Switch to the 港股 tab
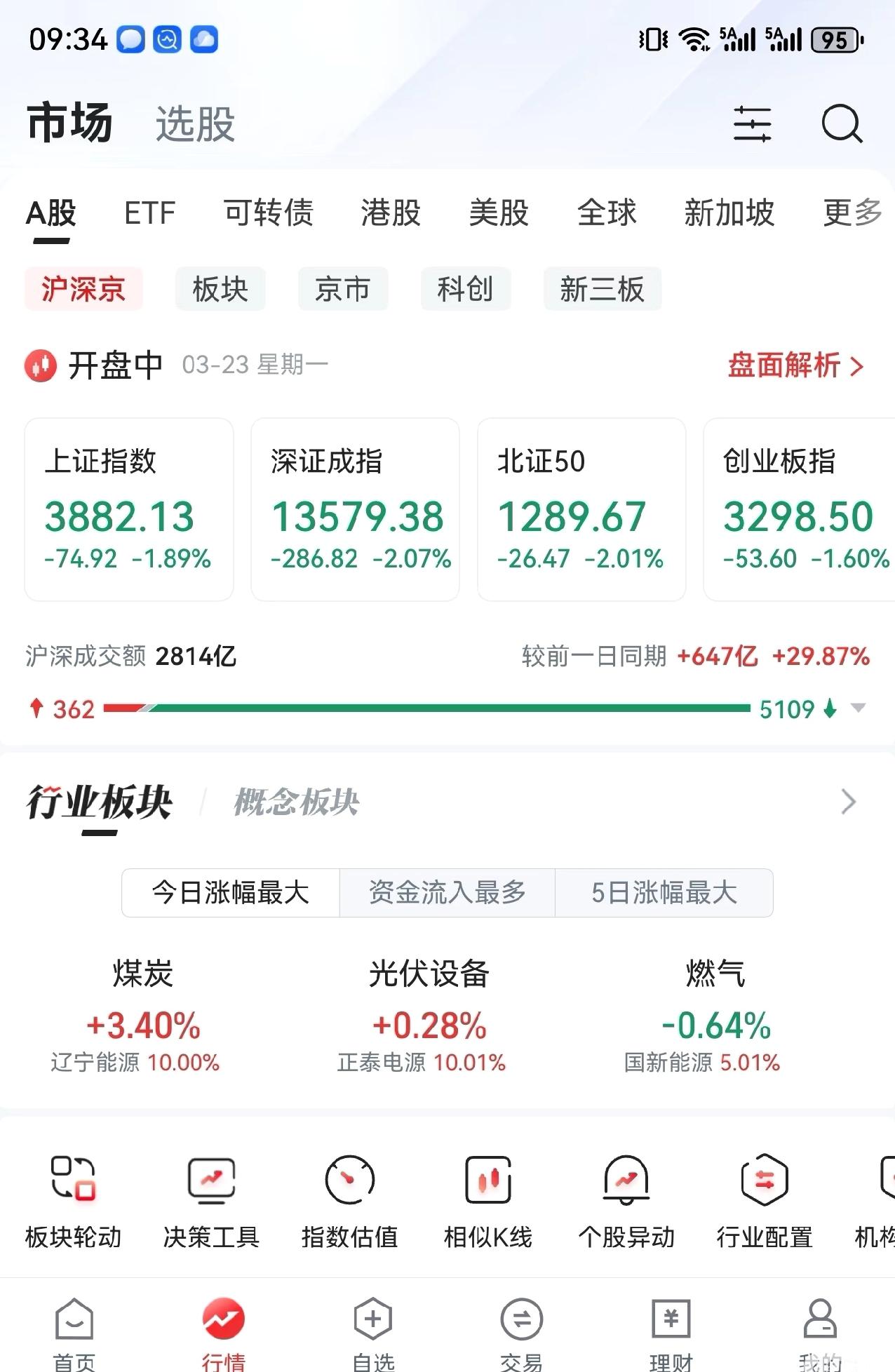The image size is (895, 1372). tap(391, 213)
